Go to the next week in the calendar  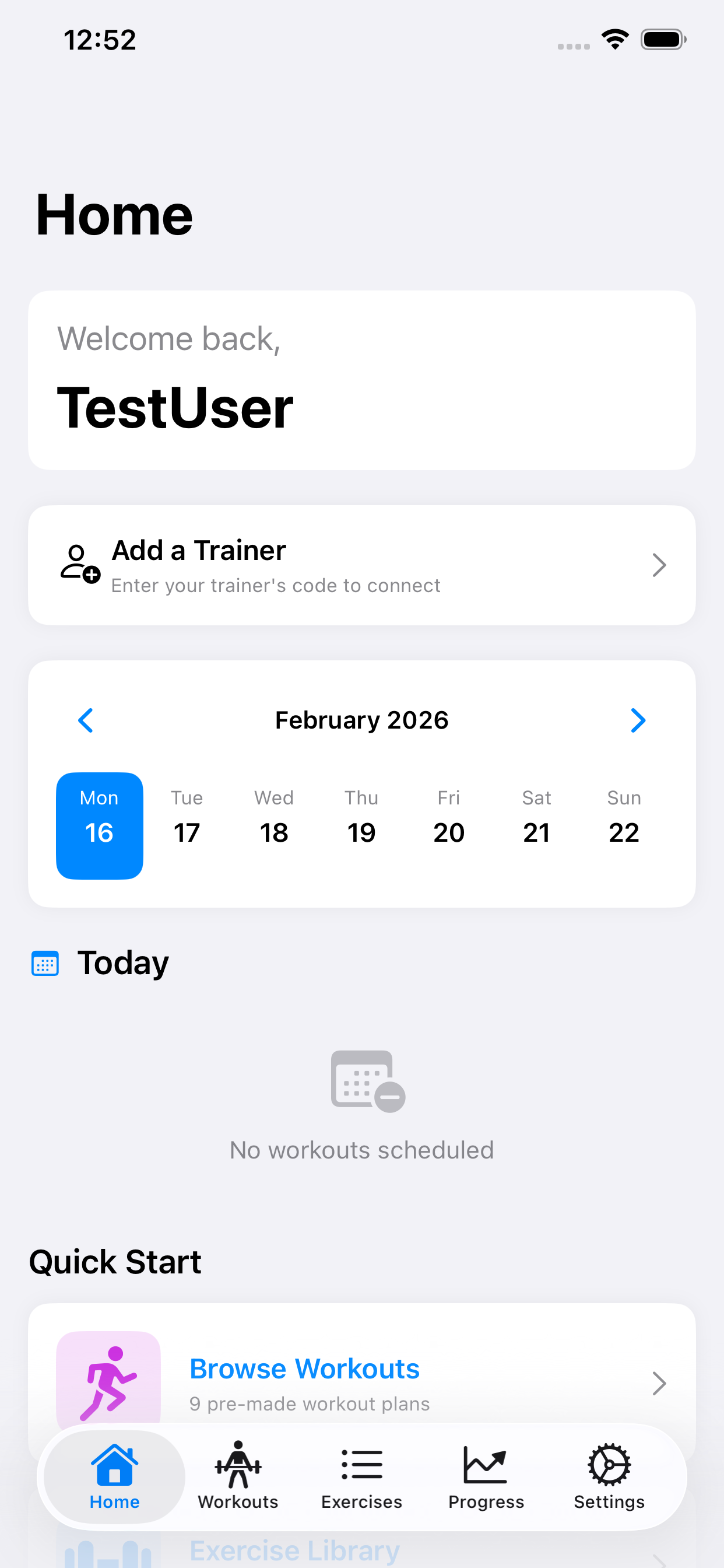tap(638, 720)
